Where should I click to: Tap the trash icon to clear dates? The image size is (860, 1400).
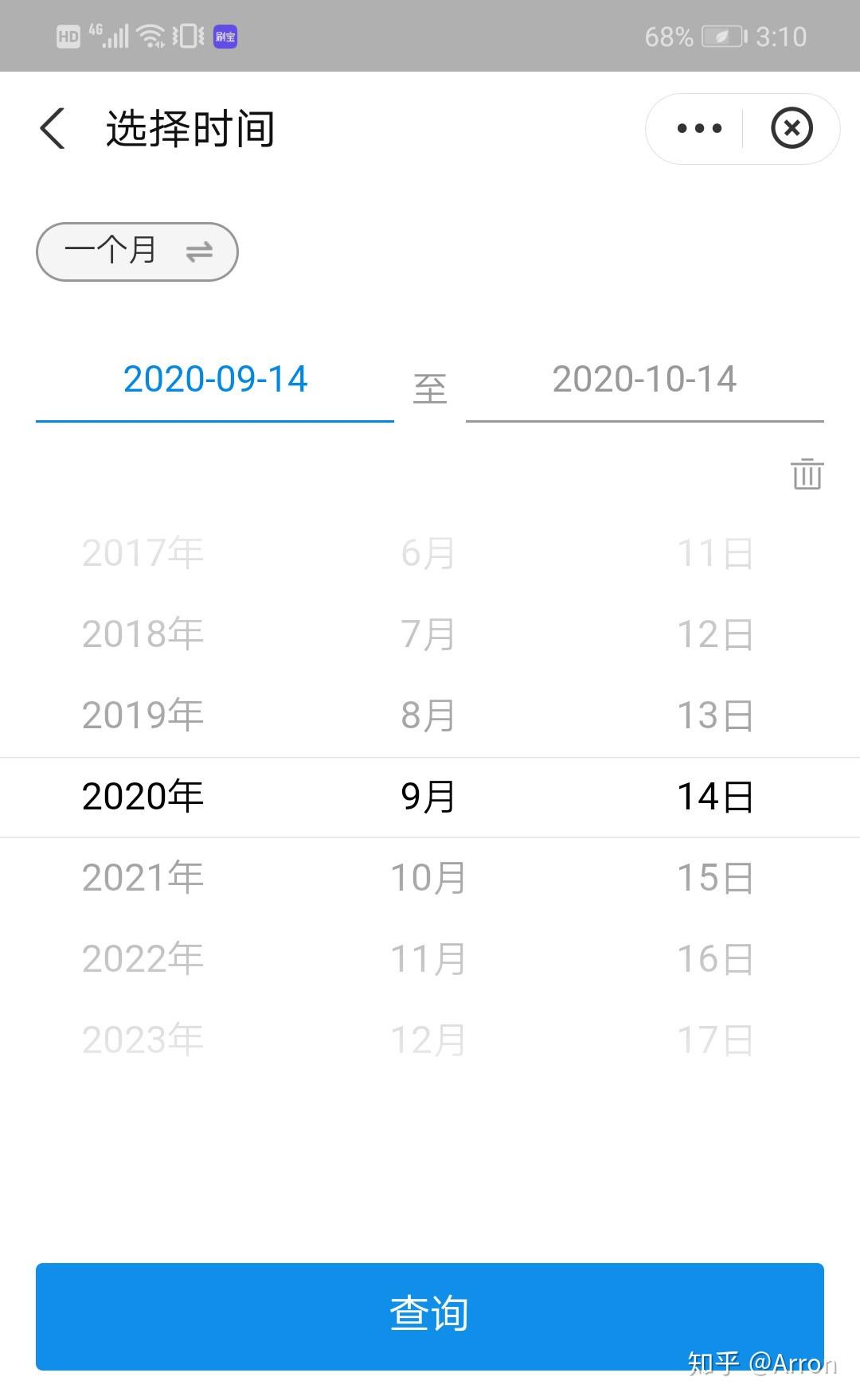807,474
